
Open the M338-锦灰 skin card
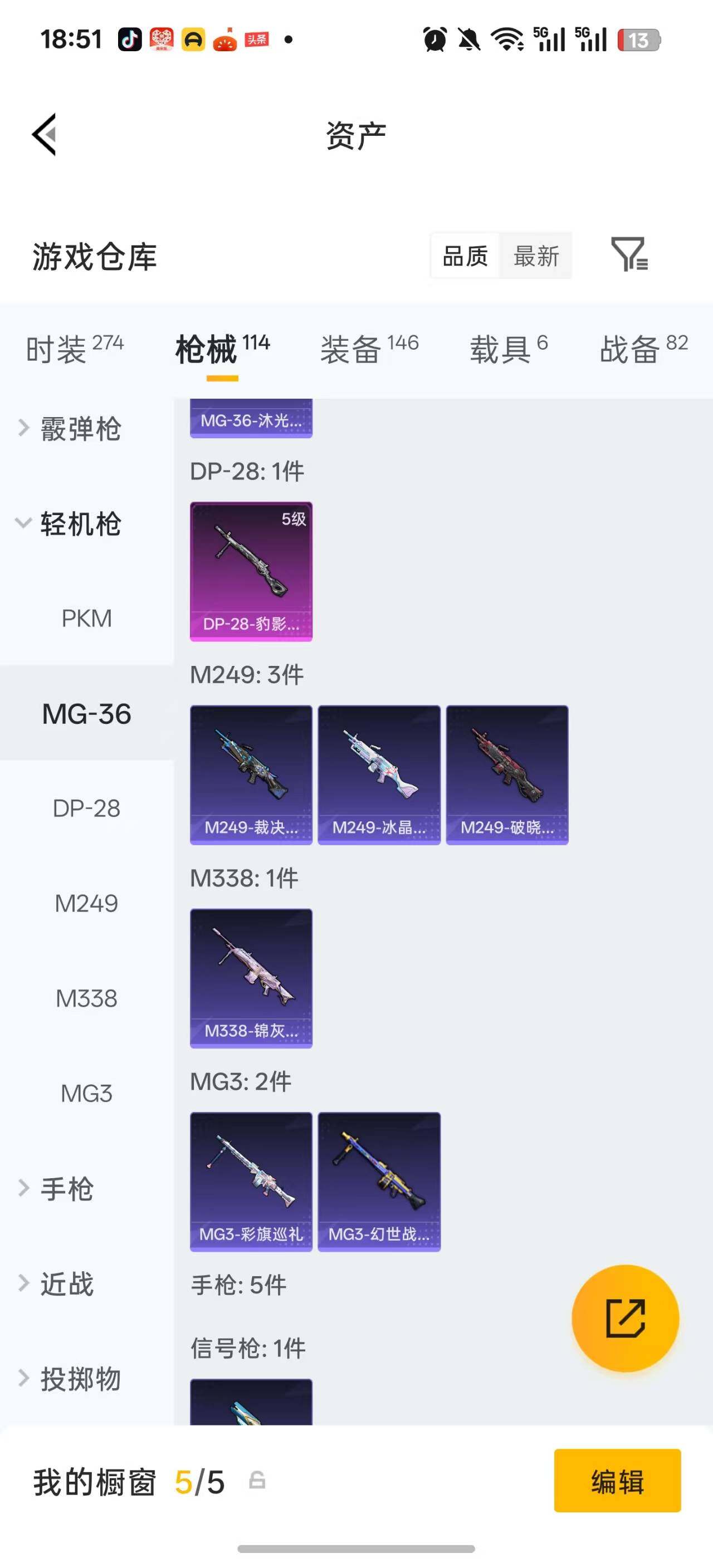251,978
